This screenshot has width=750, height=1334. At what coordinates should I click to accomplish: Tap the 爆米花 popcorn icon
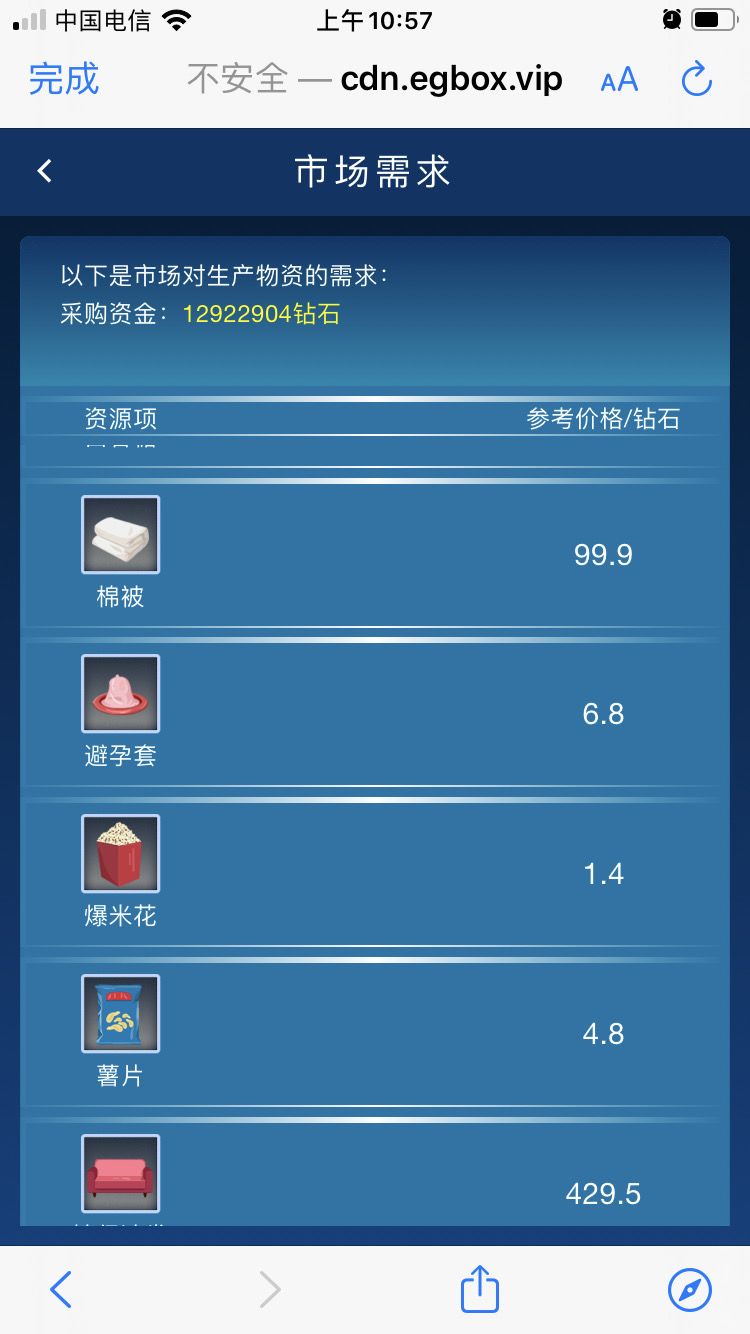point(119,853)
